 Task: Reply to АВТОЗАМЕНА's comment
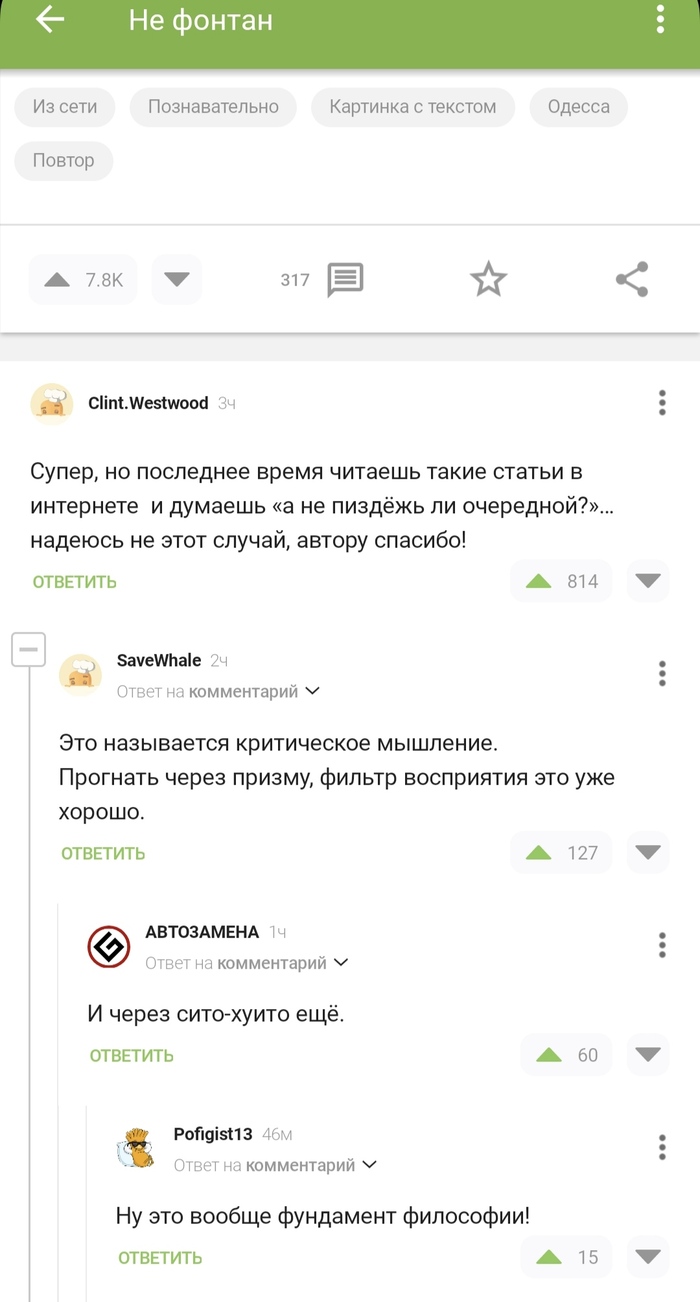[x=132, y=1055]
